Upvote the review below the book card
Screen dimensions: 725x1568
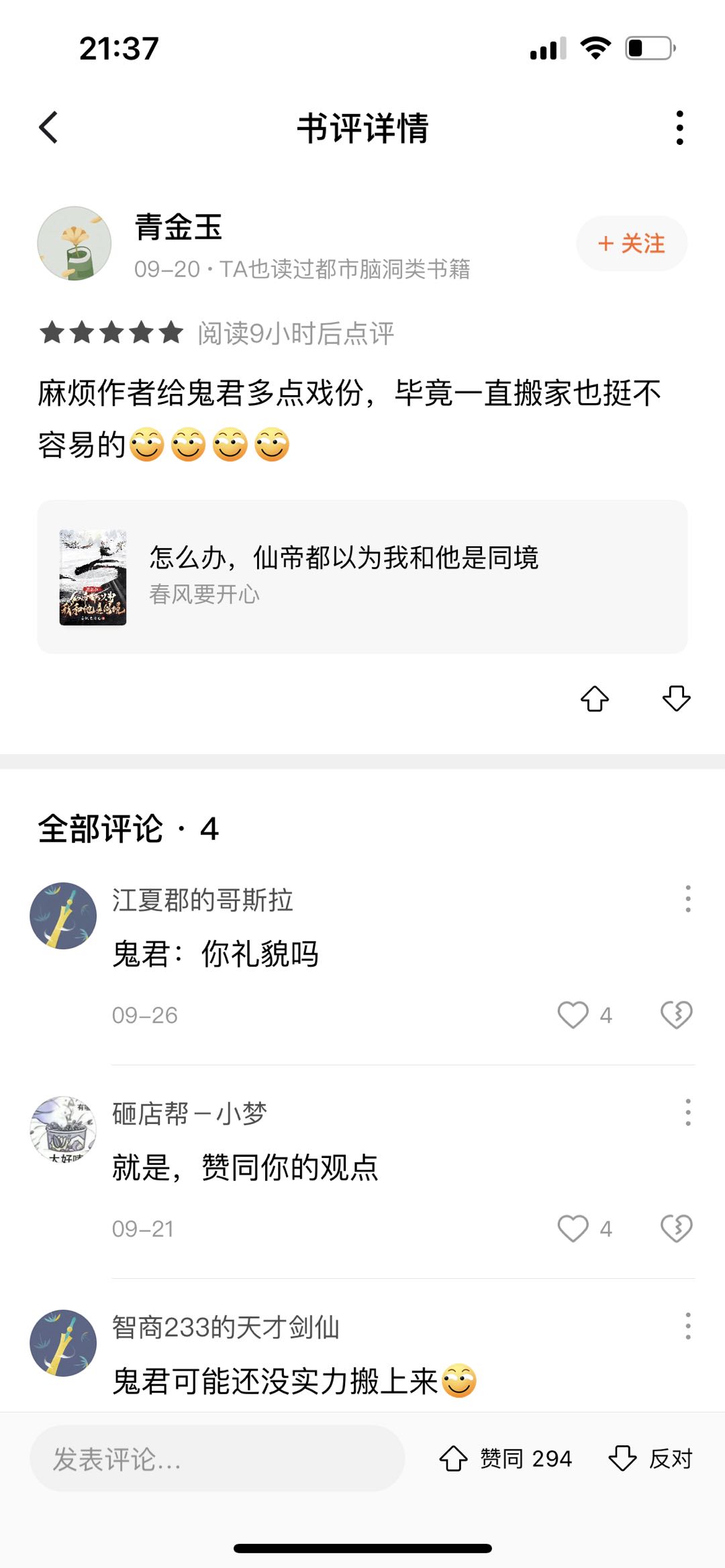[595, 698]
